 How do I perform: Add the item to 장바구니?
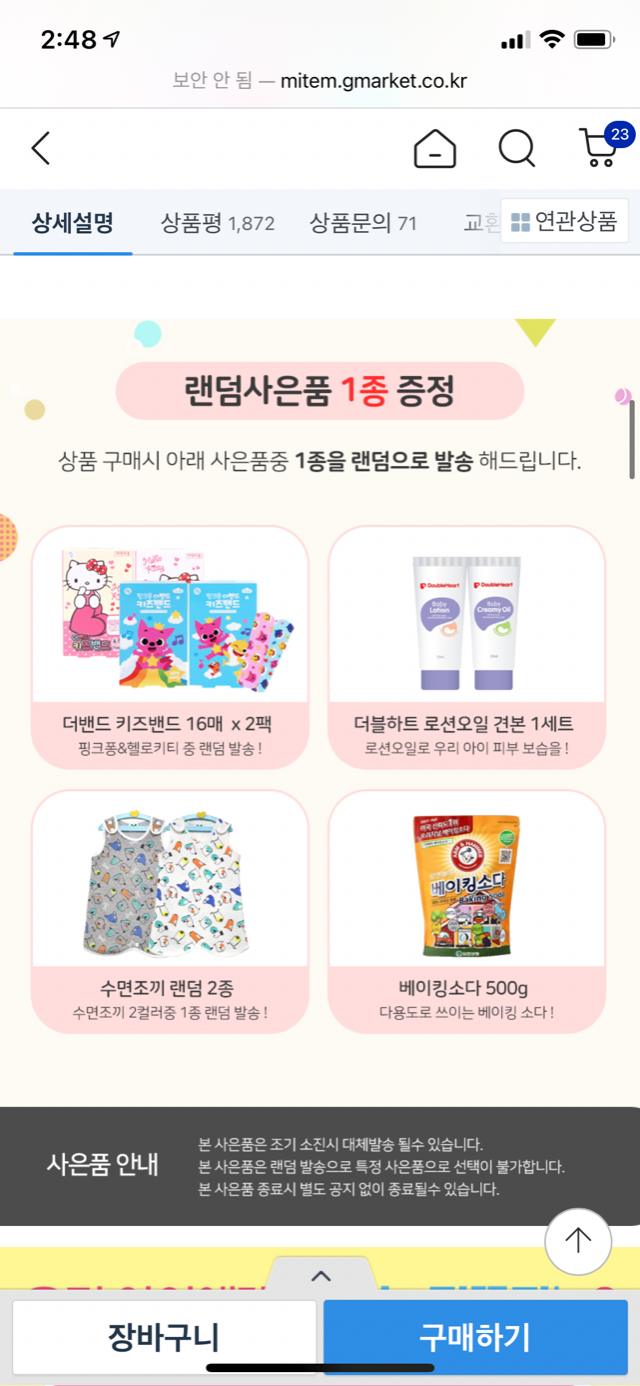[163, 1337]
